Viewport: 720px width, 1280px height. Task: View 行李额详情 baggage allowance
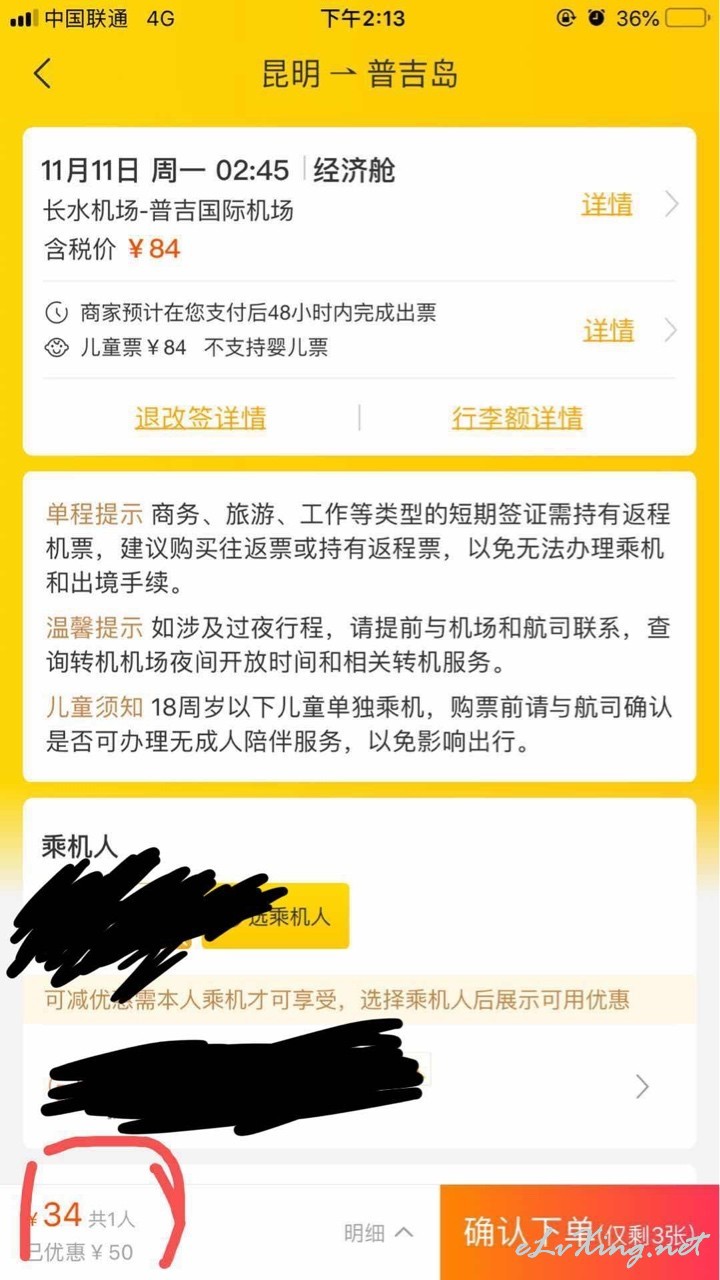click(517, 417)
